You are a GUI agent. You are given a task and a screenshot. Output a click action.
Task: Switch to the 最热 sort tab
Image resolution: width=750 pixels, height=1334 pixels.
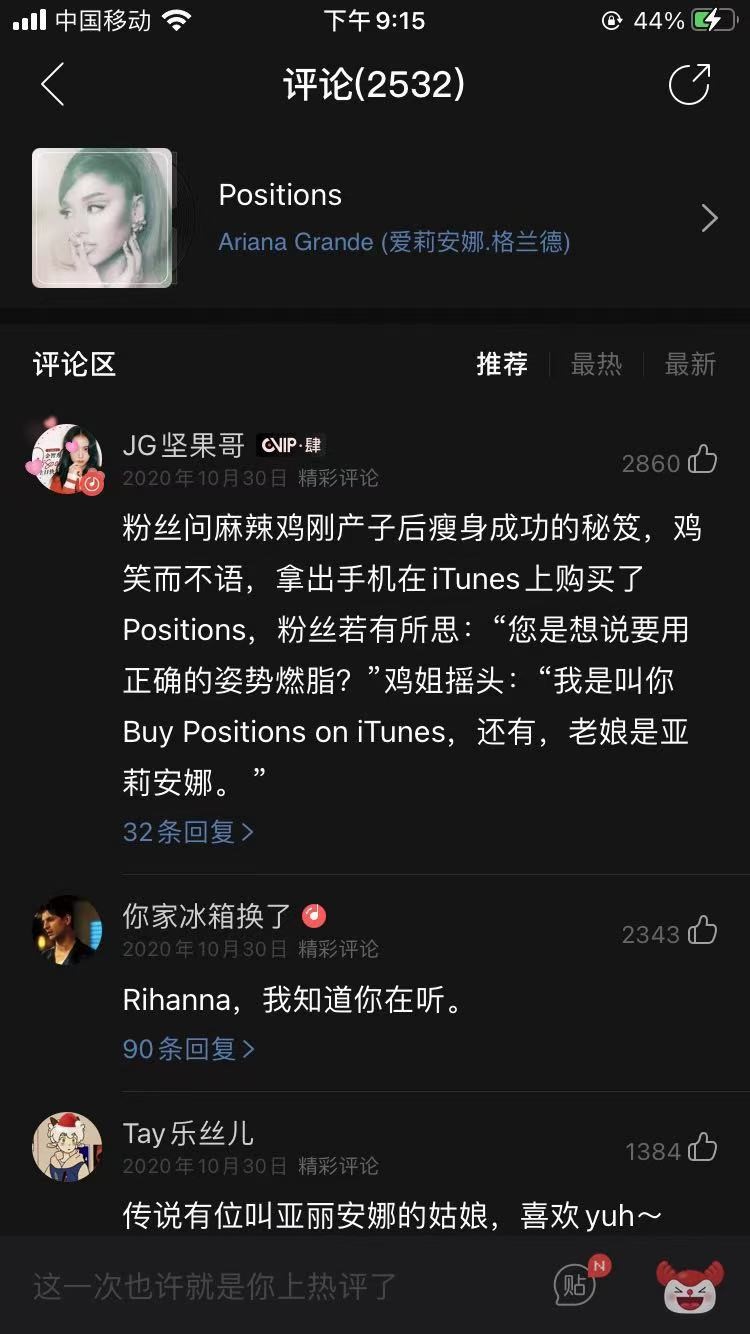click(x=597, y=365)
